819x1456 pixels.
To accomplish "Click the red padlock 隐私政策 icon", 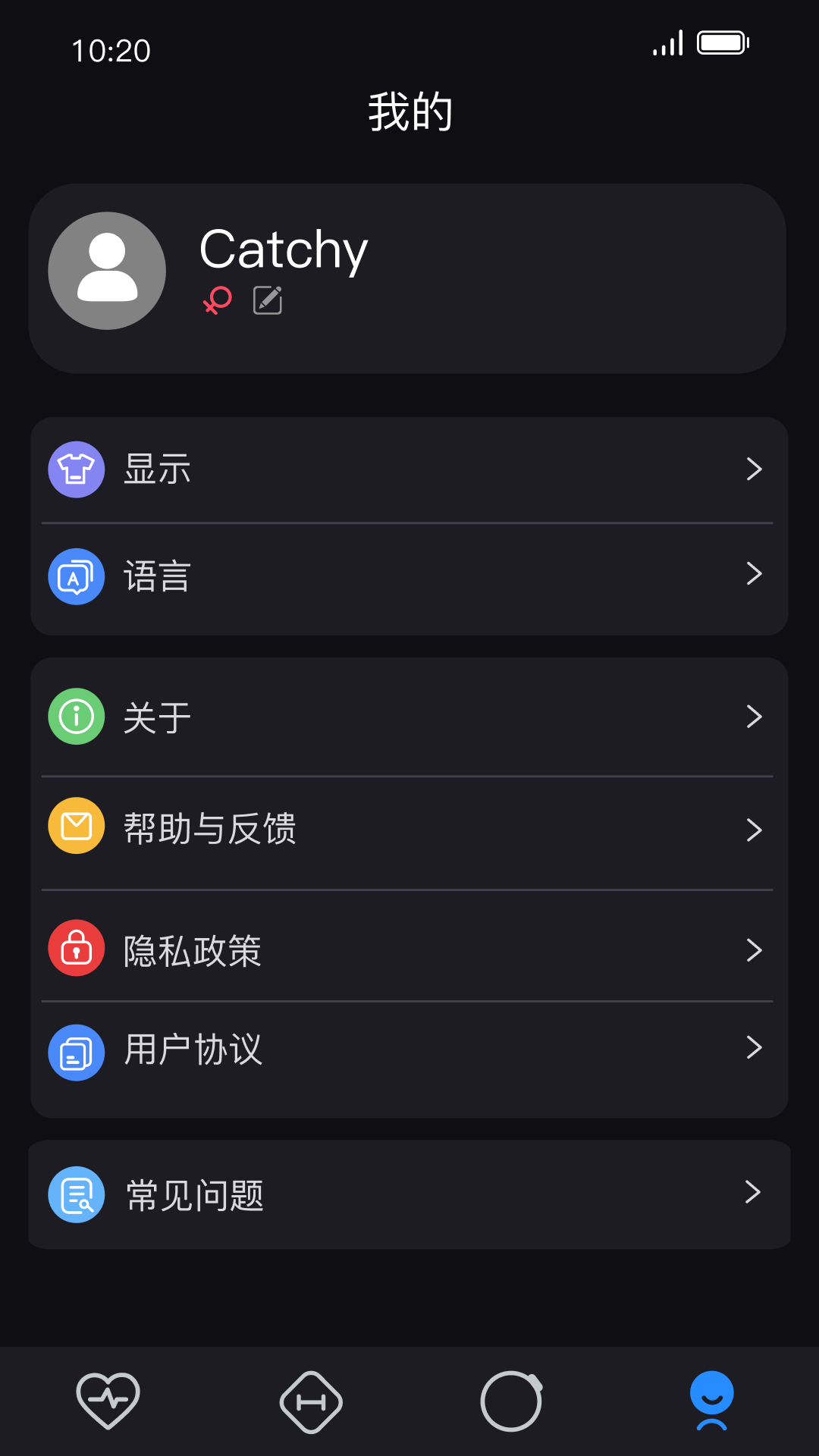I will pyautogui.click(x=76, y=947).
